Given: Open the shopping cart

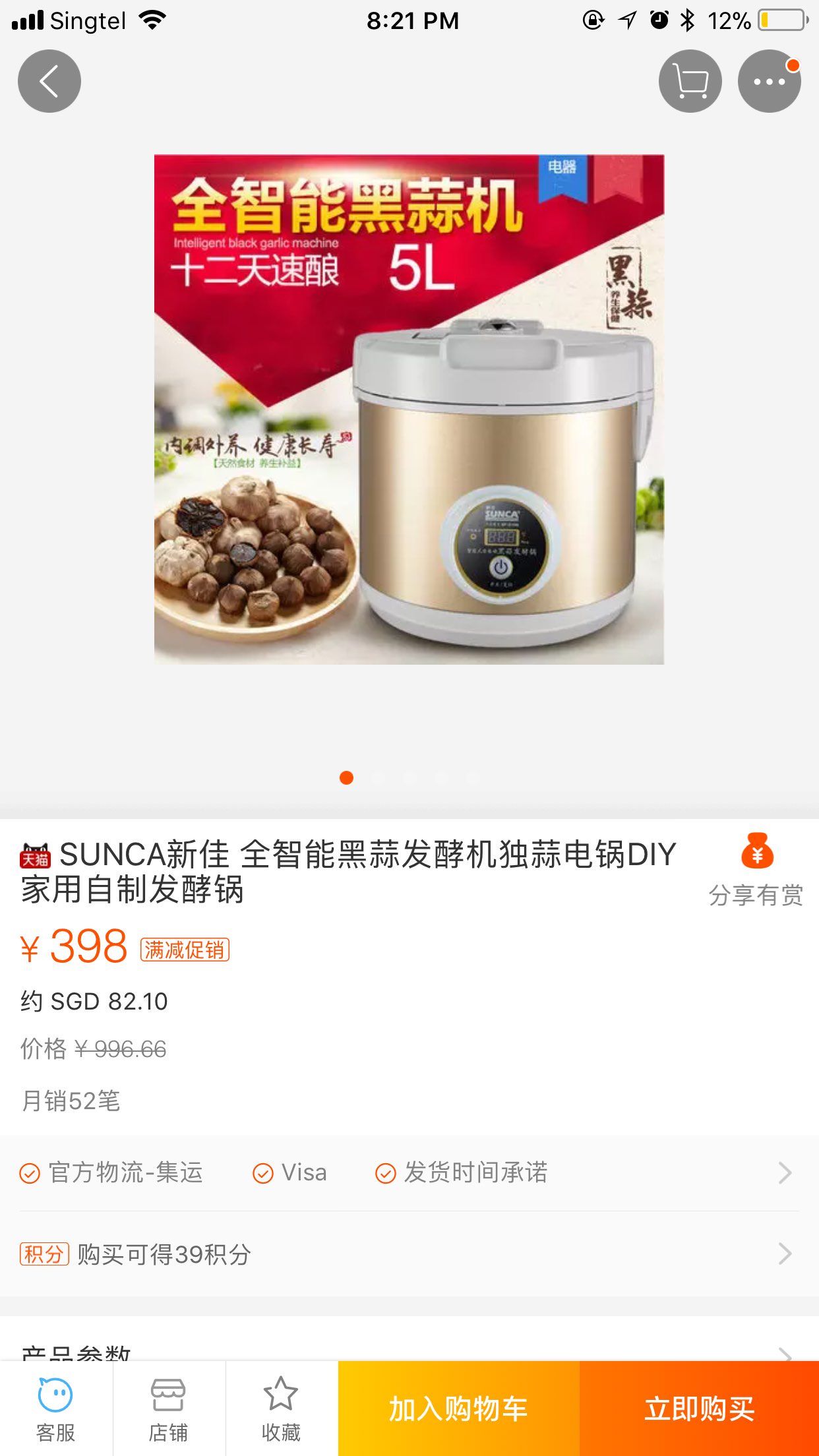Looking at the screenshot, I should tap(690, 81).
